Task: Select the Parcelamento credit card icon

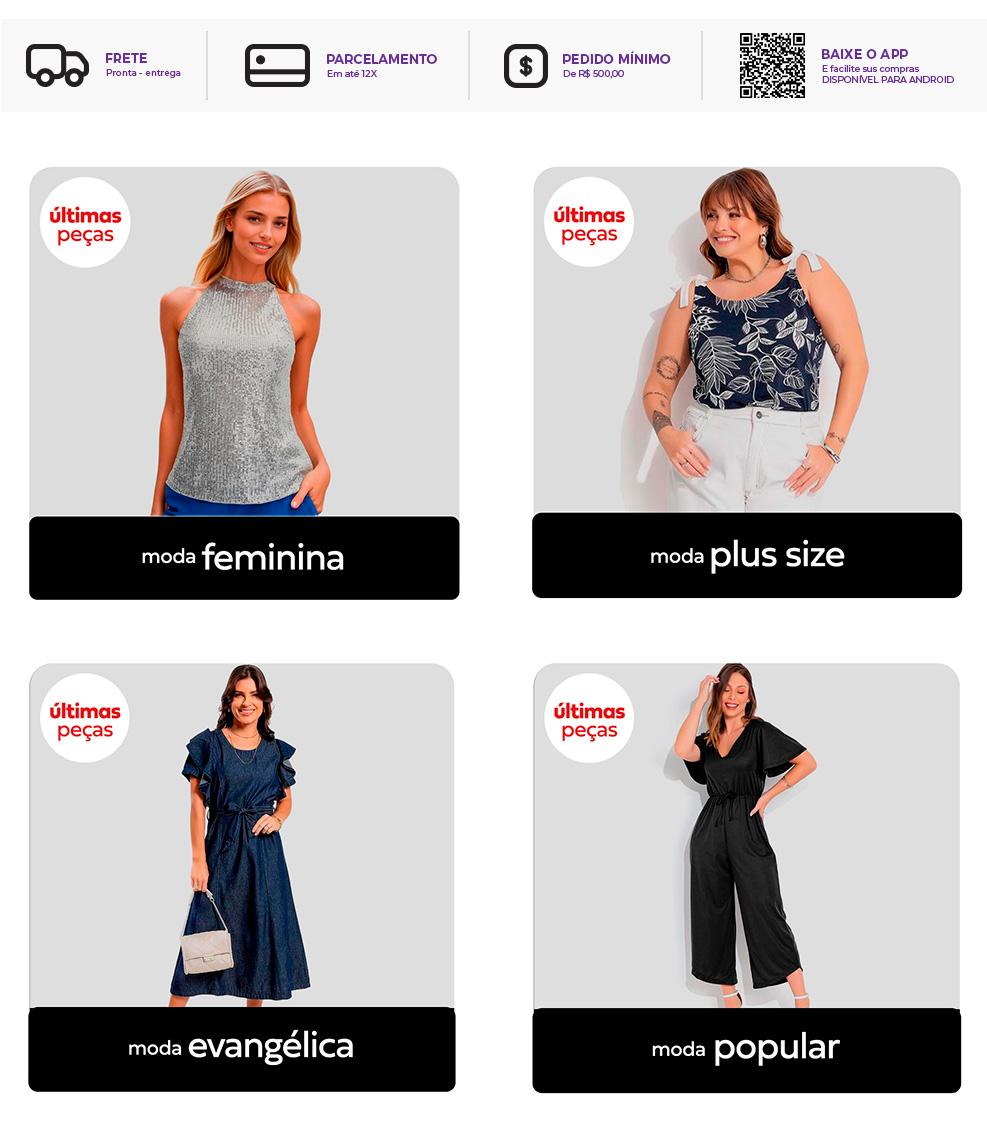Action: [278, 65]
